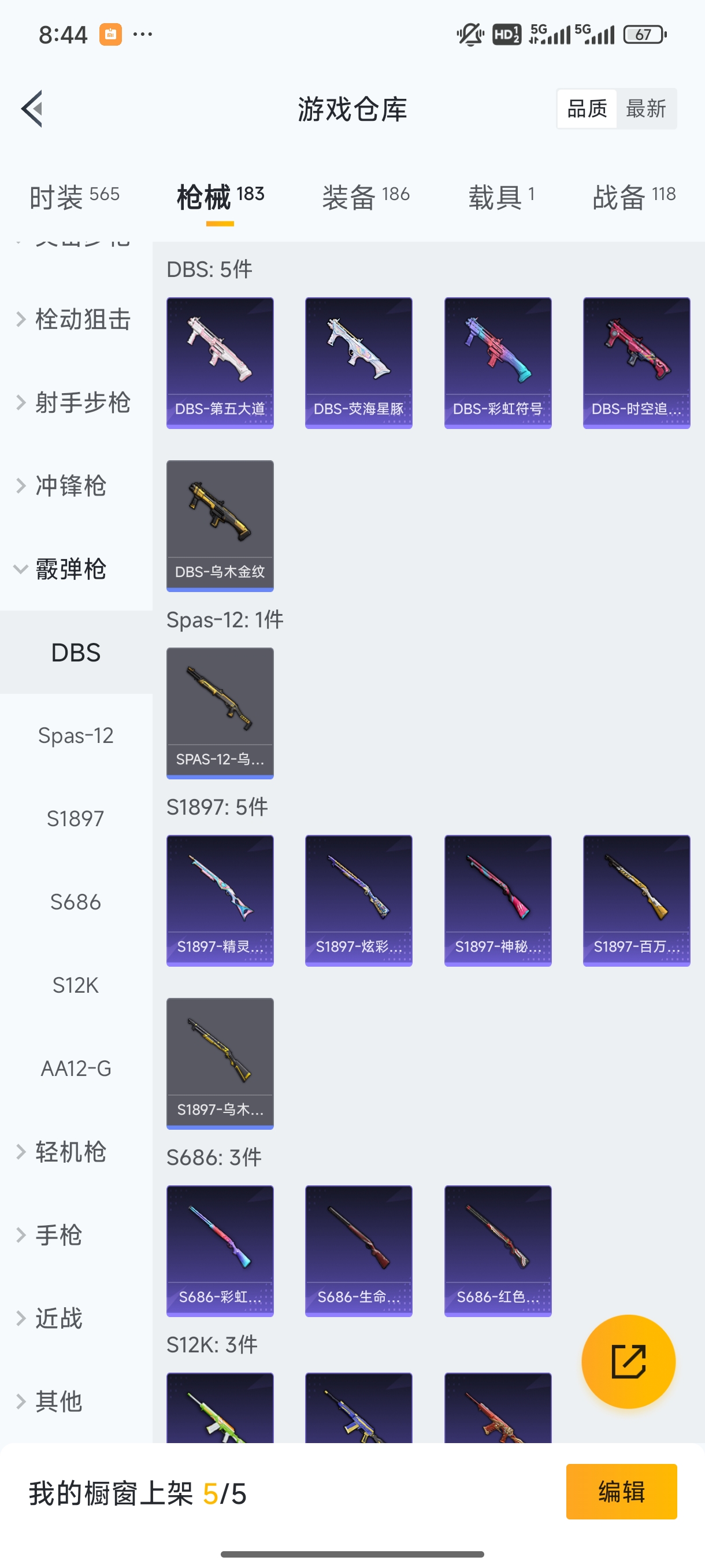Select AA12-G in the sidebar
The height and width of the screenshot is (1568, 705).
pos(76,1068)
